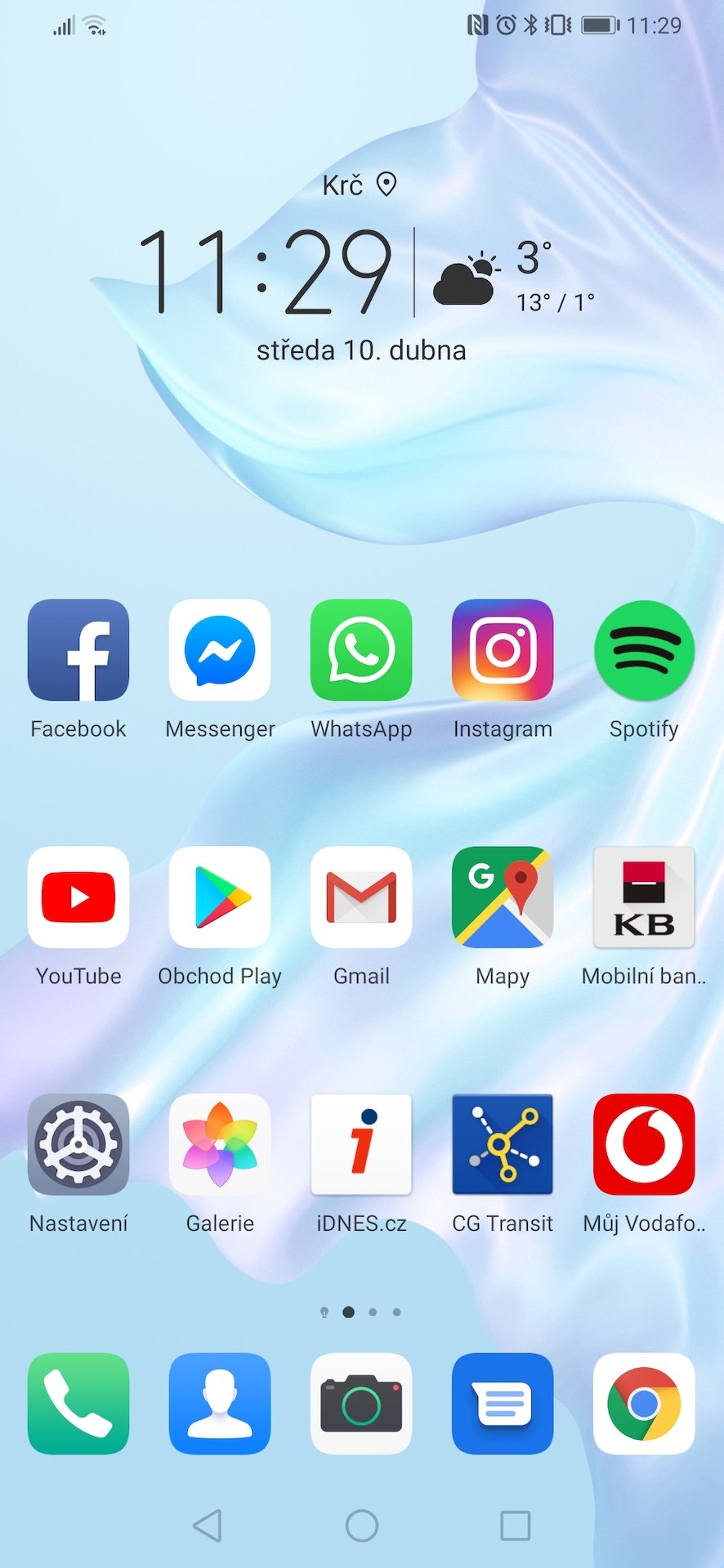Open WhatsApp
This screenshot has width=724, height=1568.
(361, 650)
